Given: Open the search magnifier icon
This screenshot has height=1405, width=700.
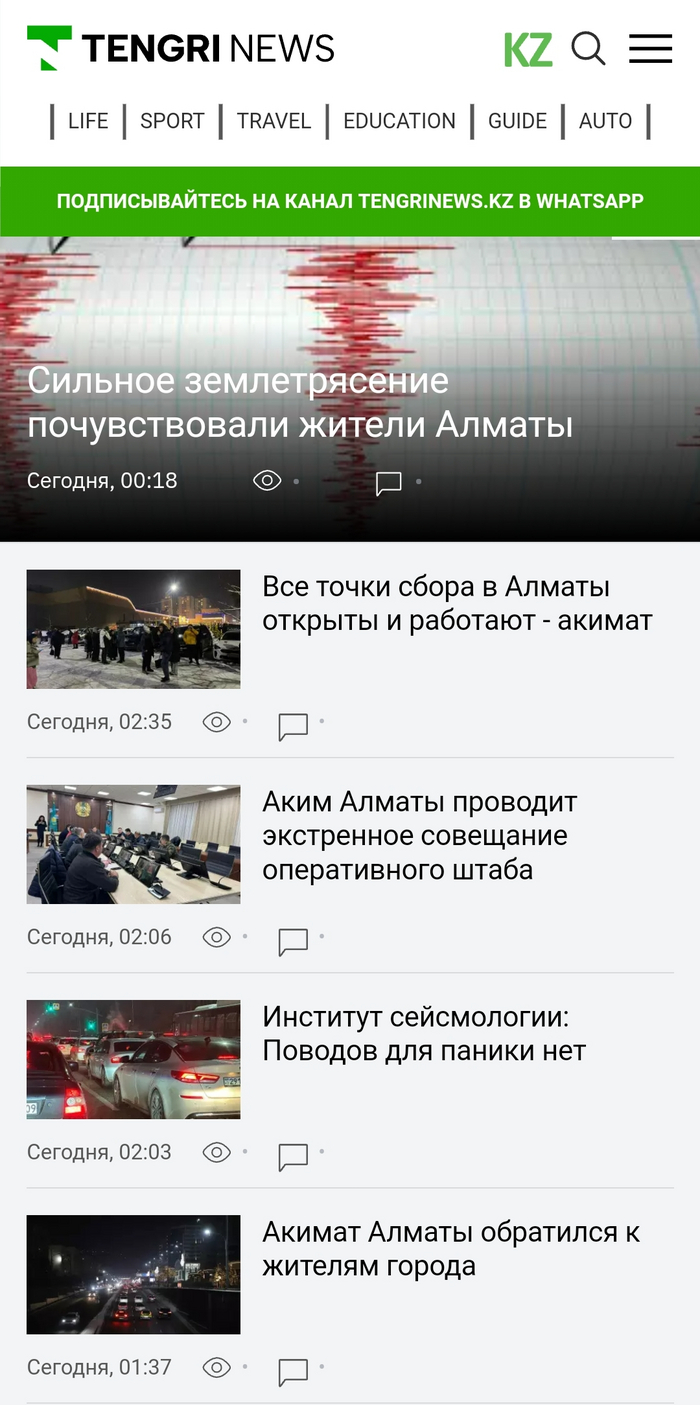Looking at the screenshot, I should [x=588, y=48].
